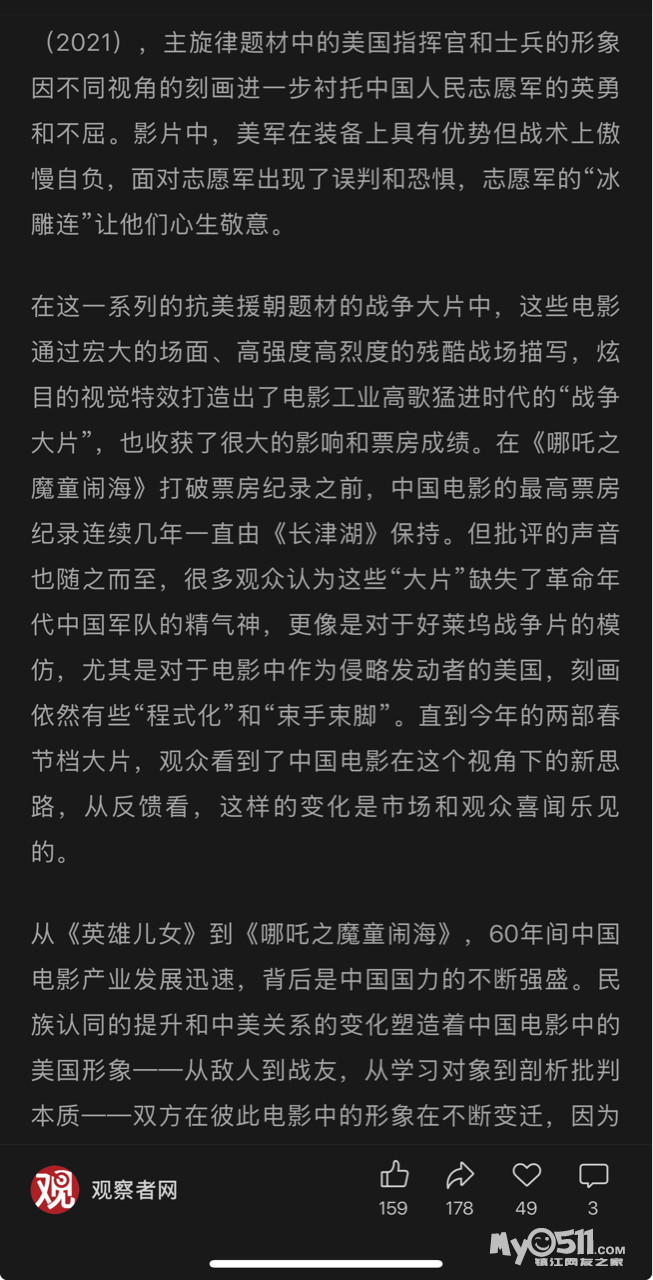This screenshot has height=1280, width=653.
Task: Open the 观察者网 author profile
Action: click(x=104, y=1190)
